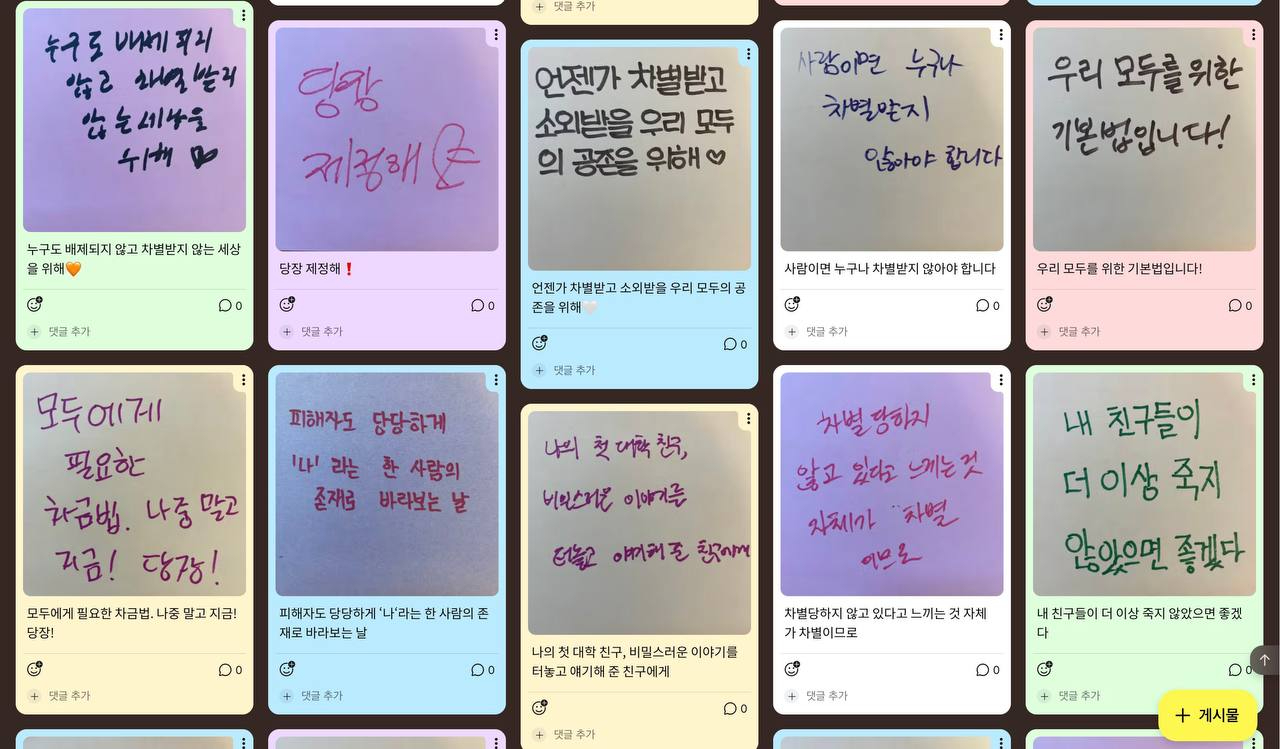This screenshot has height=749, width=1280.
Task: Open the 언젠가 차별받고 소외받을 post image
Action: (x=639, y=158)
